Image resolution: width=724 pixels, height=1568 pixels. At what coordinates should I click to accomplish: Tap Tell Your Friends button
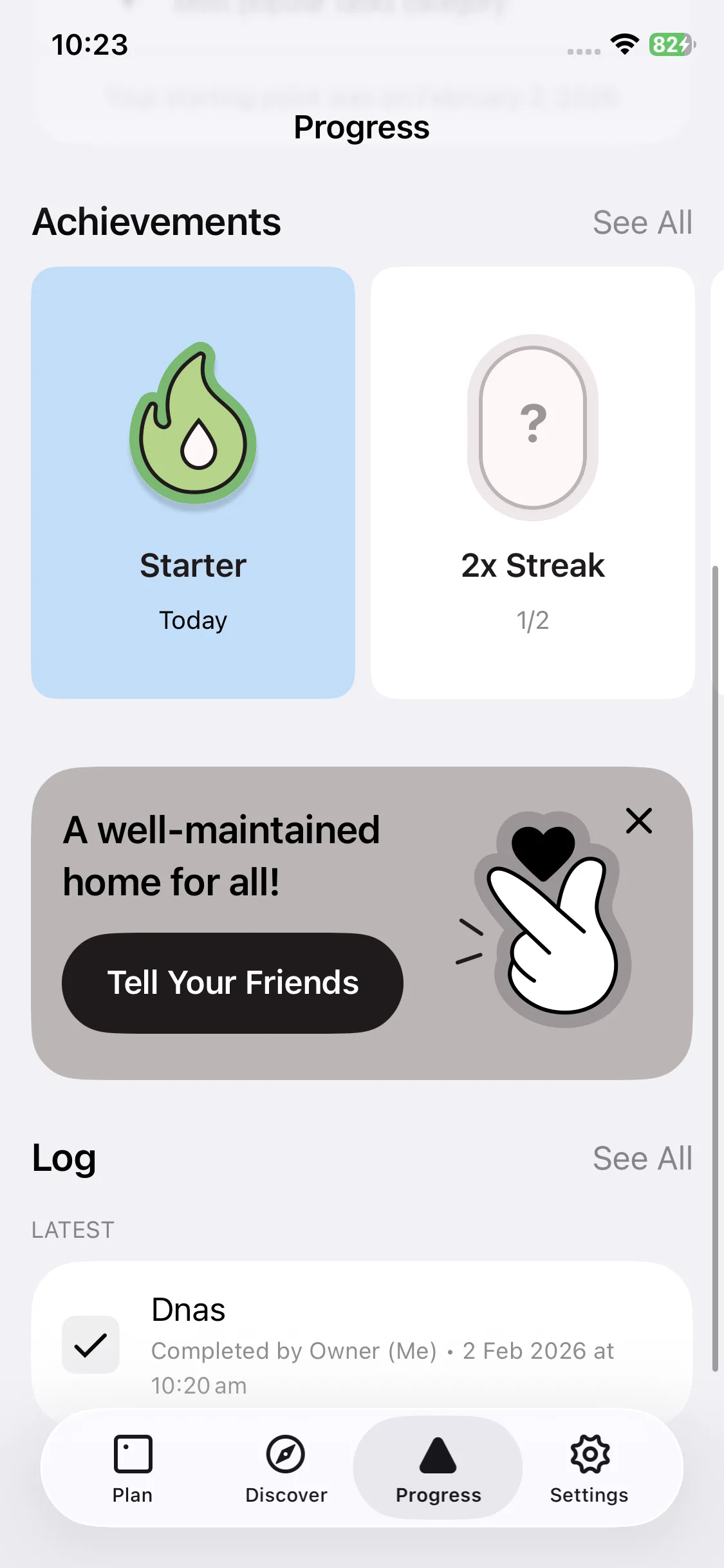[x=232, y=983]
